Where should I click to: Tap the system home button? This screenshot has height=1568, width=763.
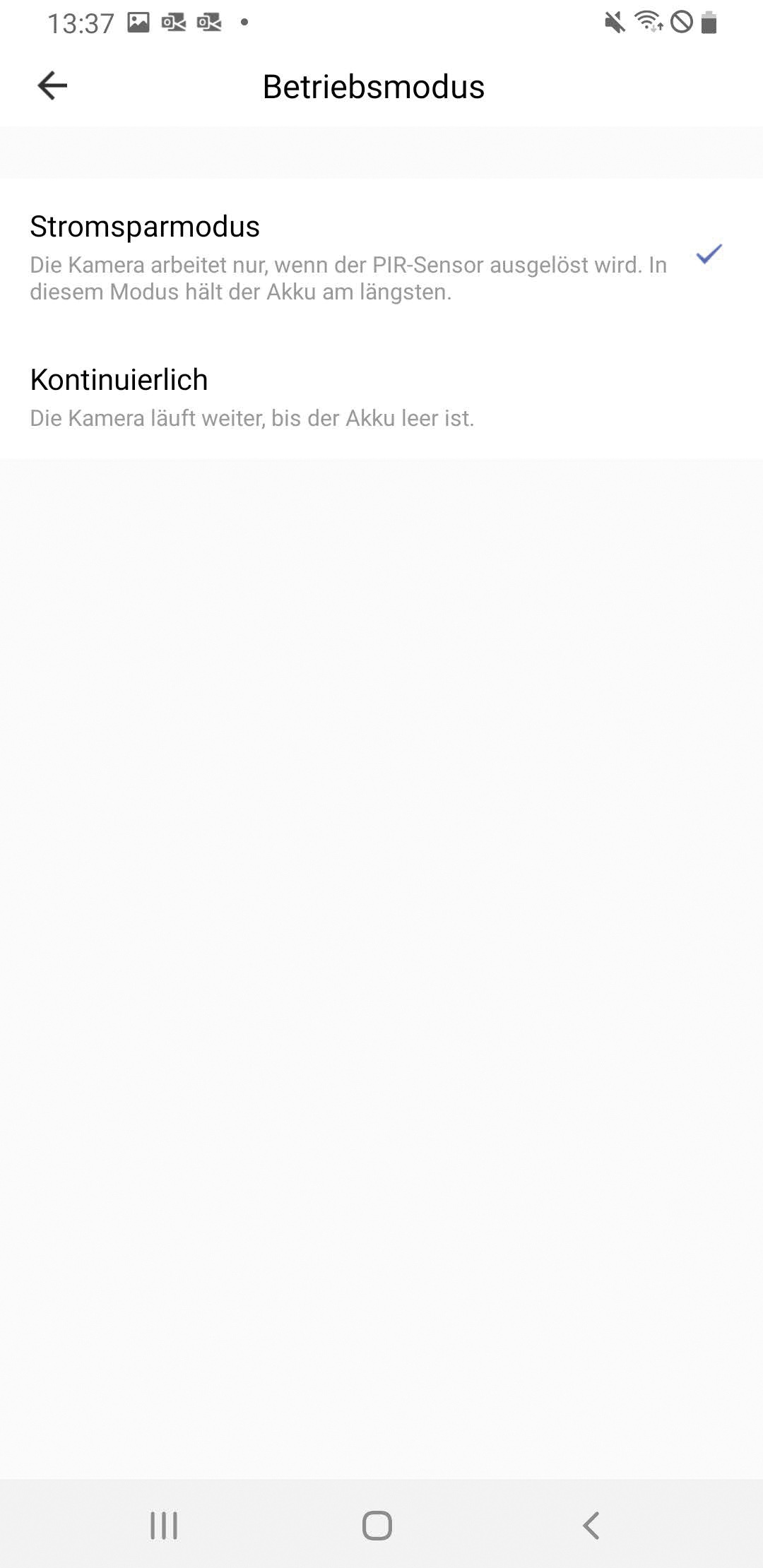pos(377,1526)
